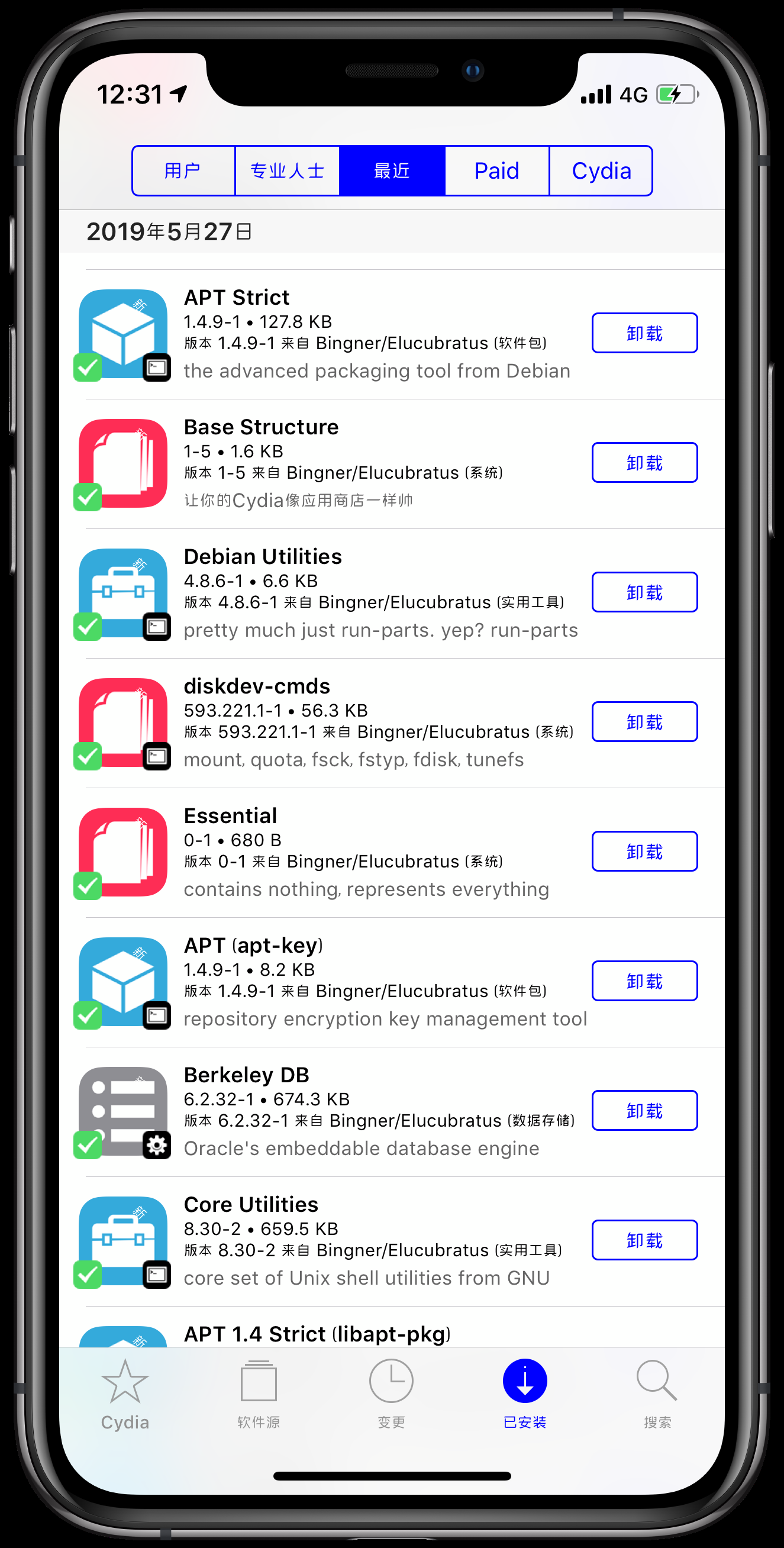Open the 软件源 tab
Viewport: 784px width, 1548px height.
point(259,1394)
